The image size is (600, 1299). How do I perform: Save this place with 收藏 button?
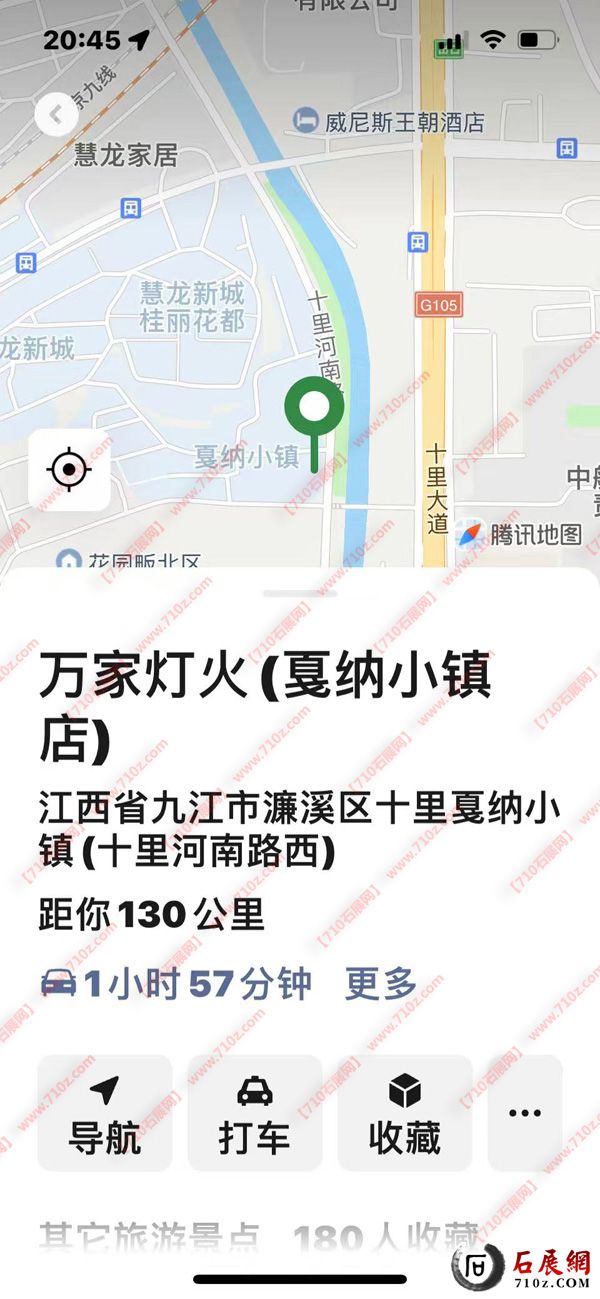click(x=404, y=1112)
